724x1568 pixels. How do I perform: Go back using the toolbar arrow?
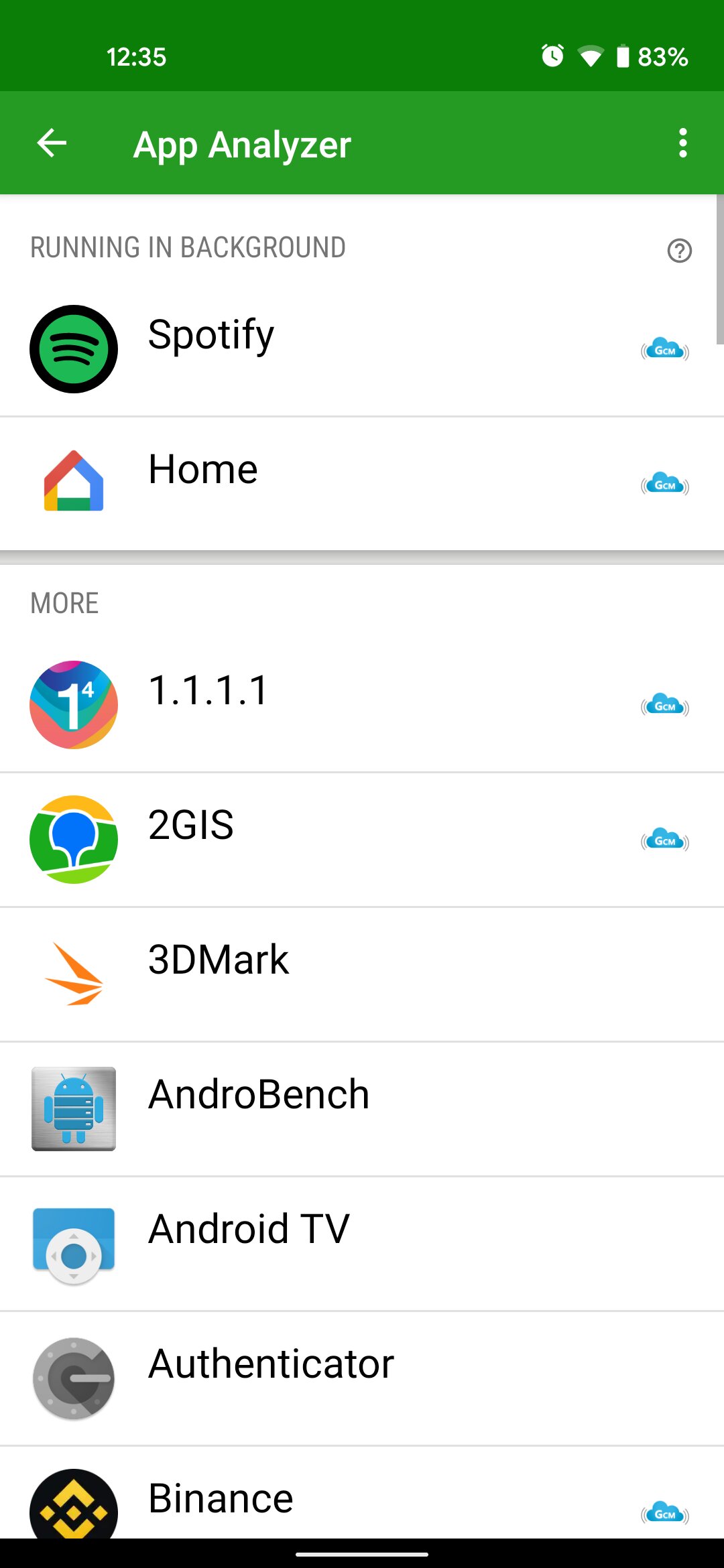click(x=52, y=143)
